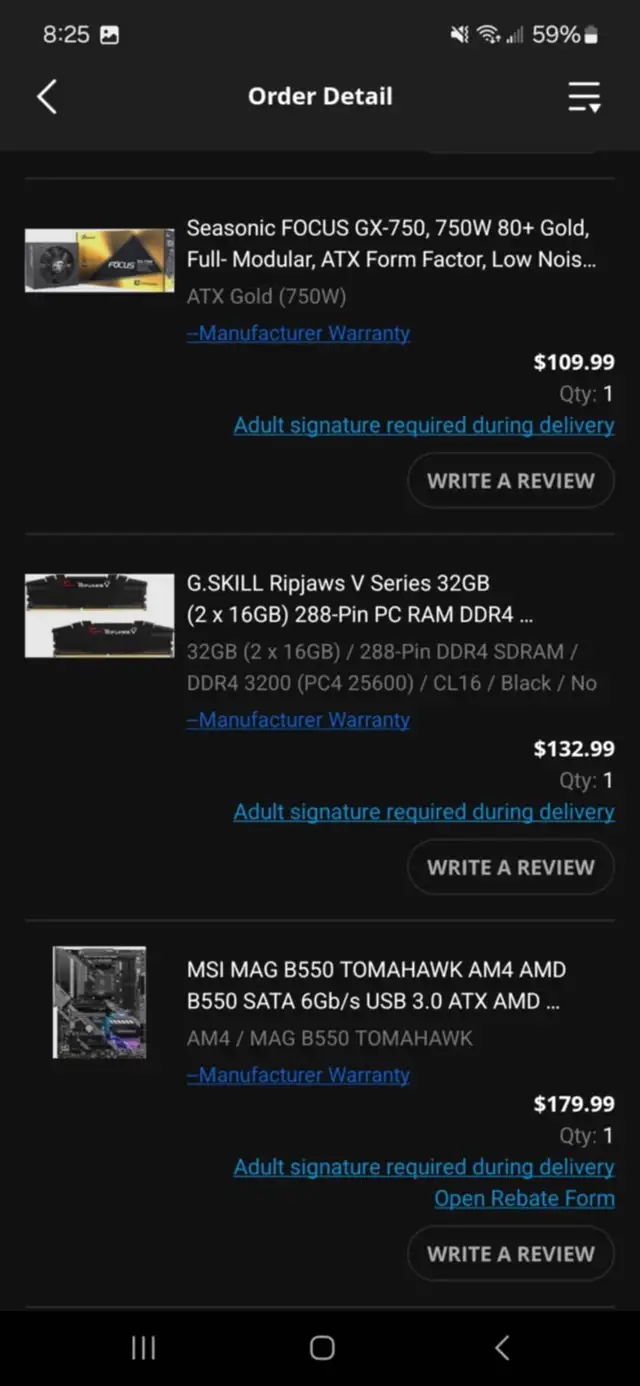Go back from Order Detail
Viewport: 640px width, 1386px height.
(x=47, y=97)
